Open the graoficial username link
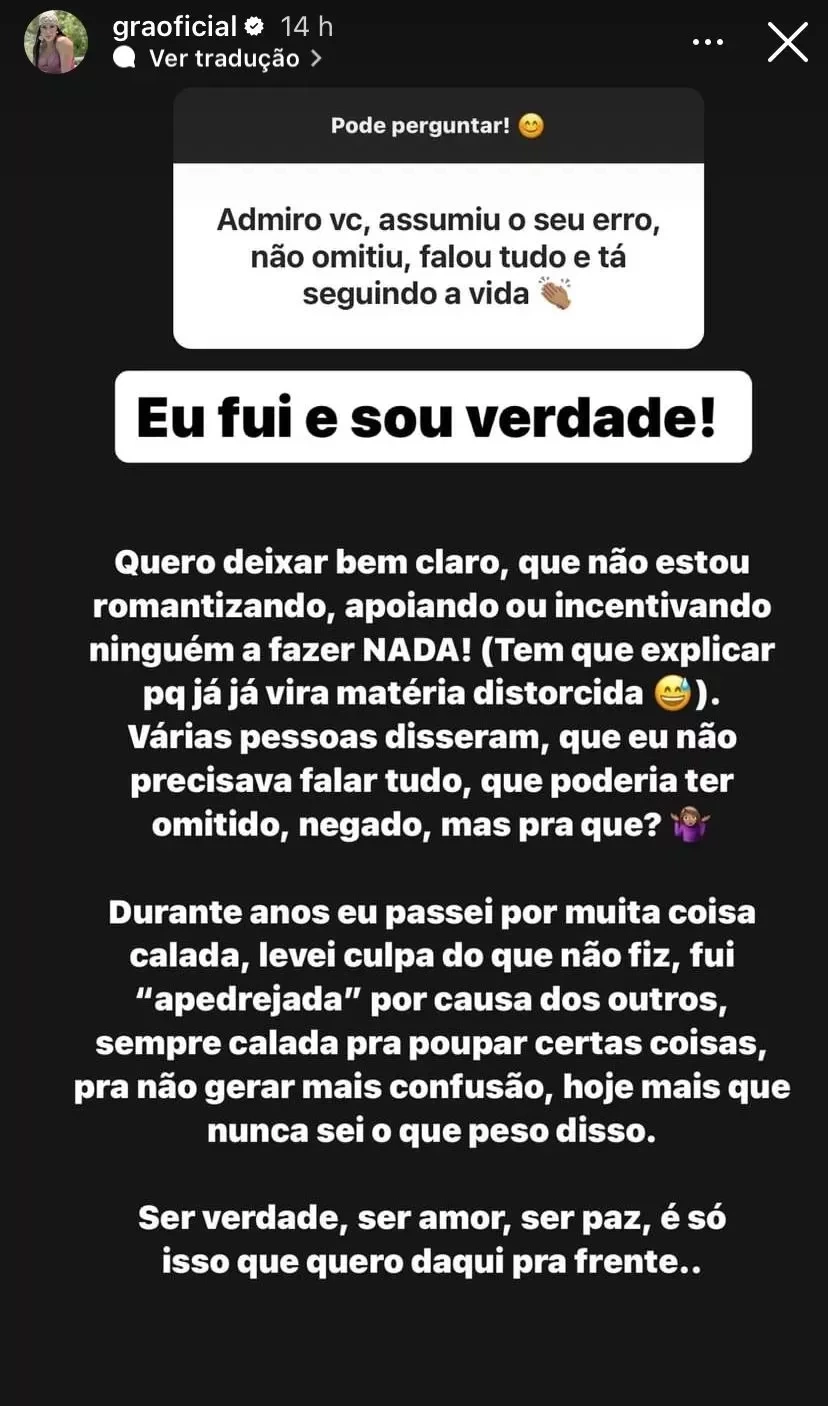The width and height of the screenshot is (828, 1406). 176,27
